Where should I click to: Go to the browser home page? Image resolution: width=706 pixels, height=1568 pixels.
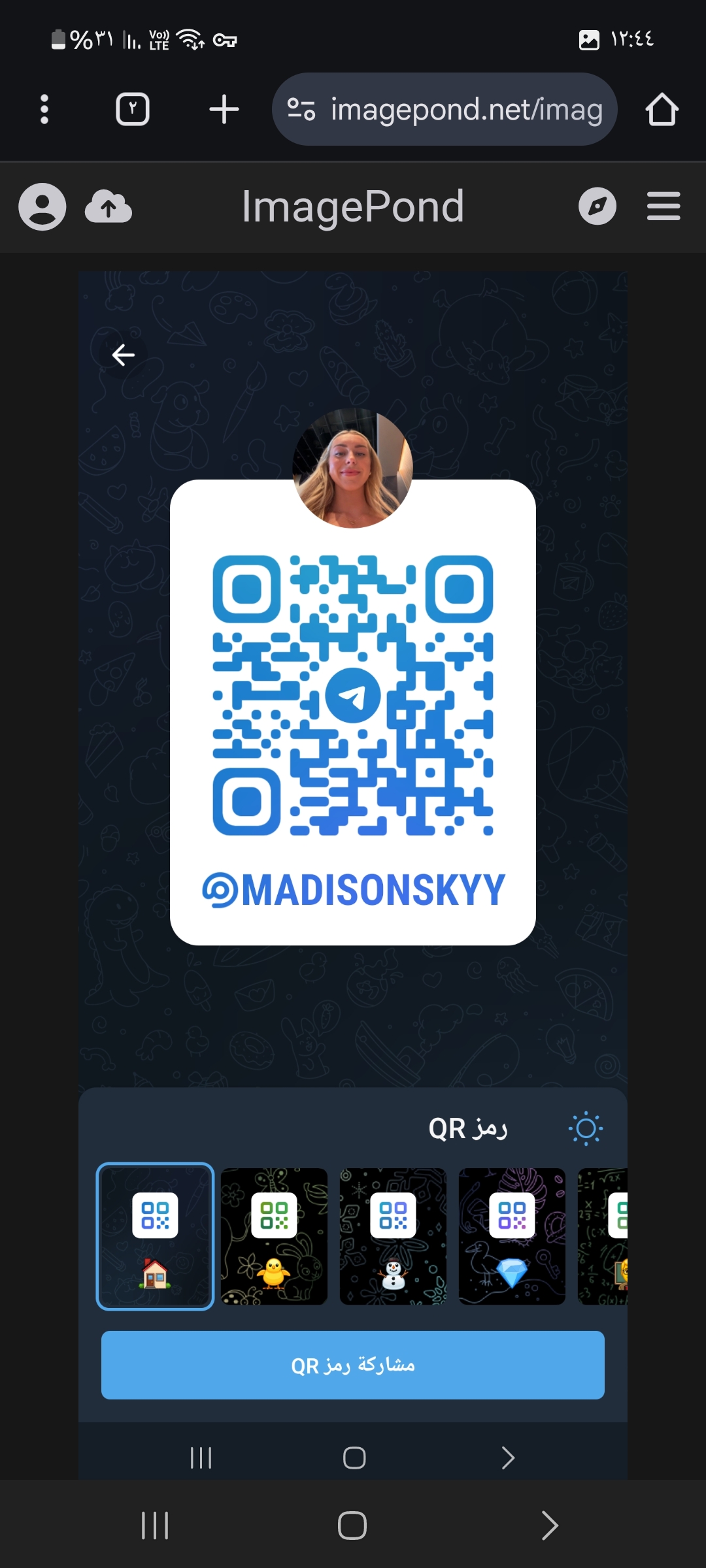[662, 109]
